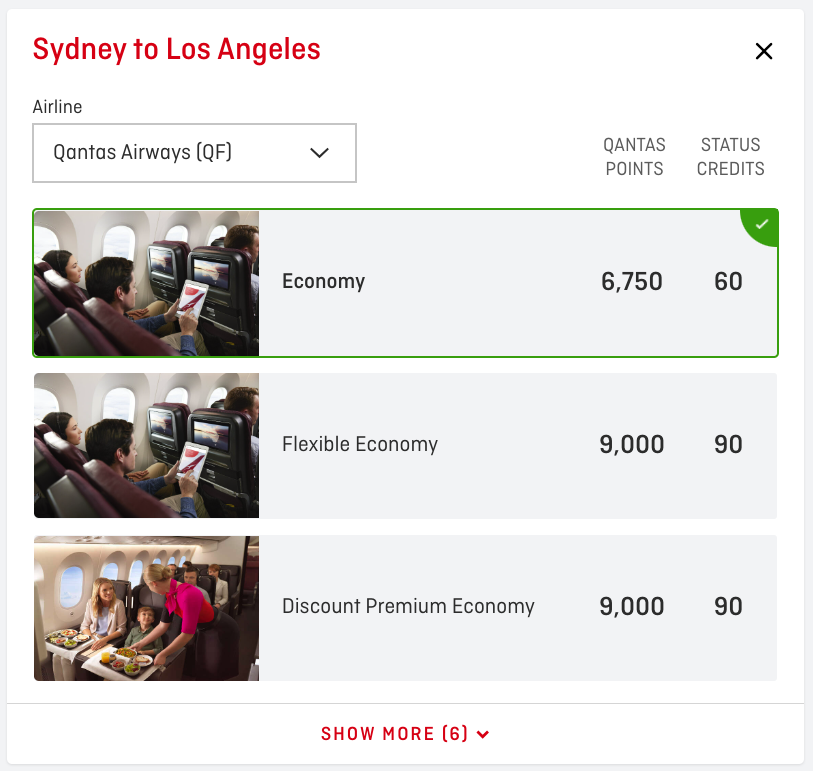The width and height of the screenshot is (813, 771).
Task: Pick the Discount Premium Economy card
Action: click(x=405, y=607)
